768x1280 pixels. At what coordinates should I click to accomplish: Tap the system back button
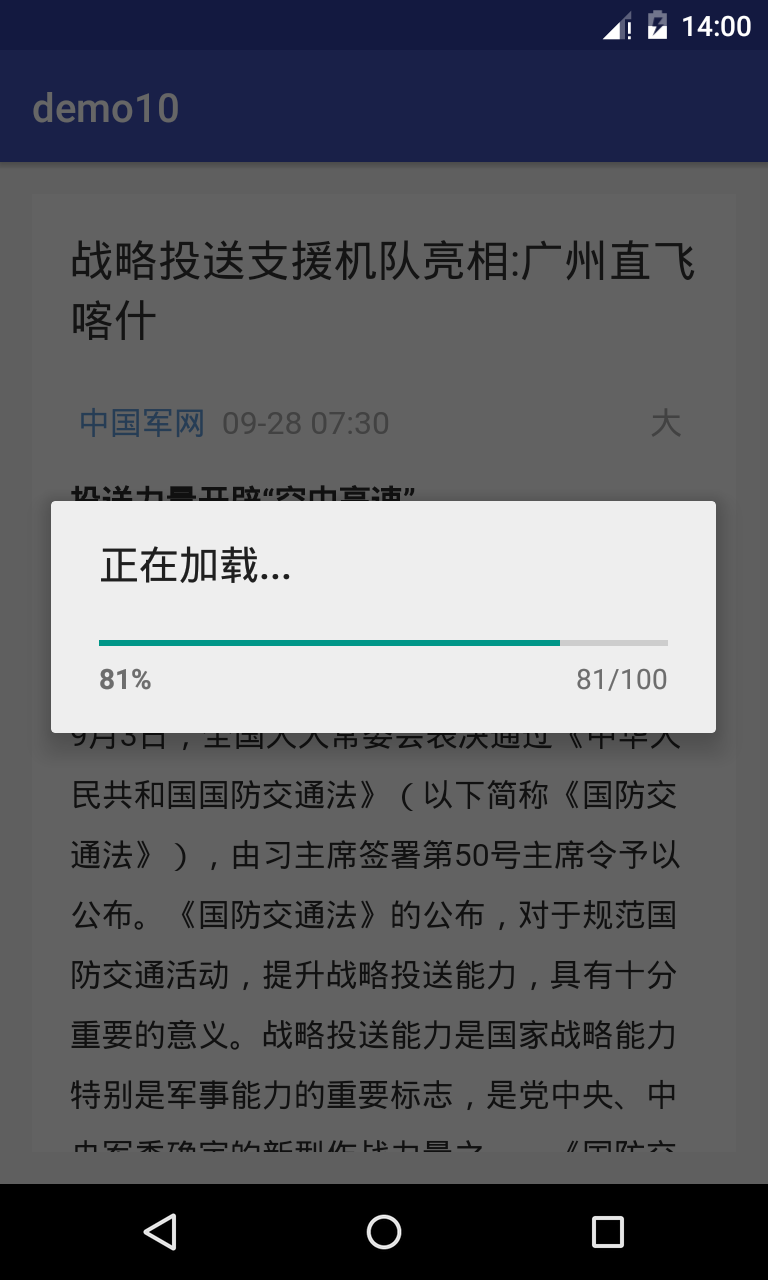tap(160, 1232)
